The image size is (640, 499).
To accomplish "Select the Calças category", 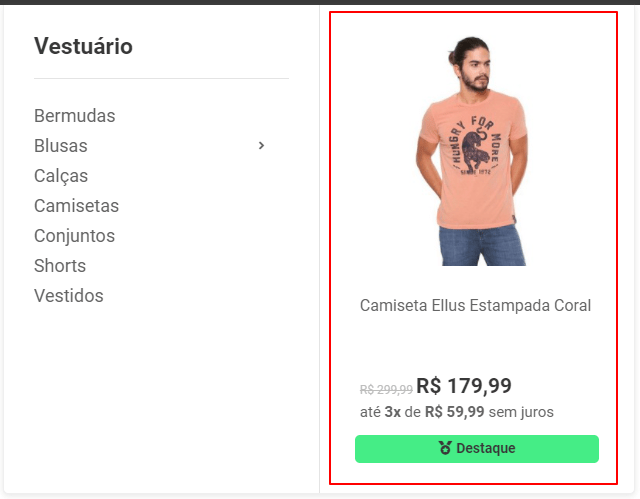I will click(61, 176).
